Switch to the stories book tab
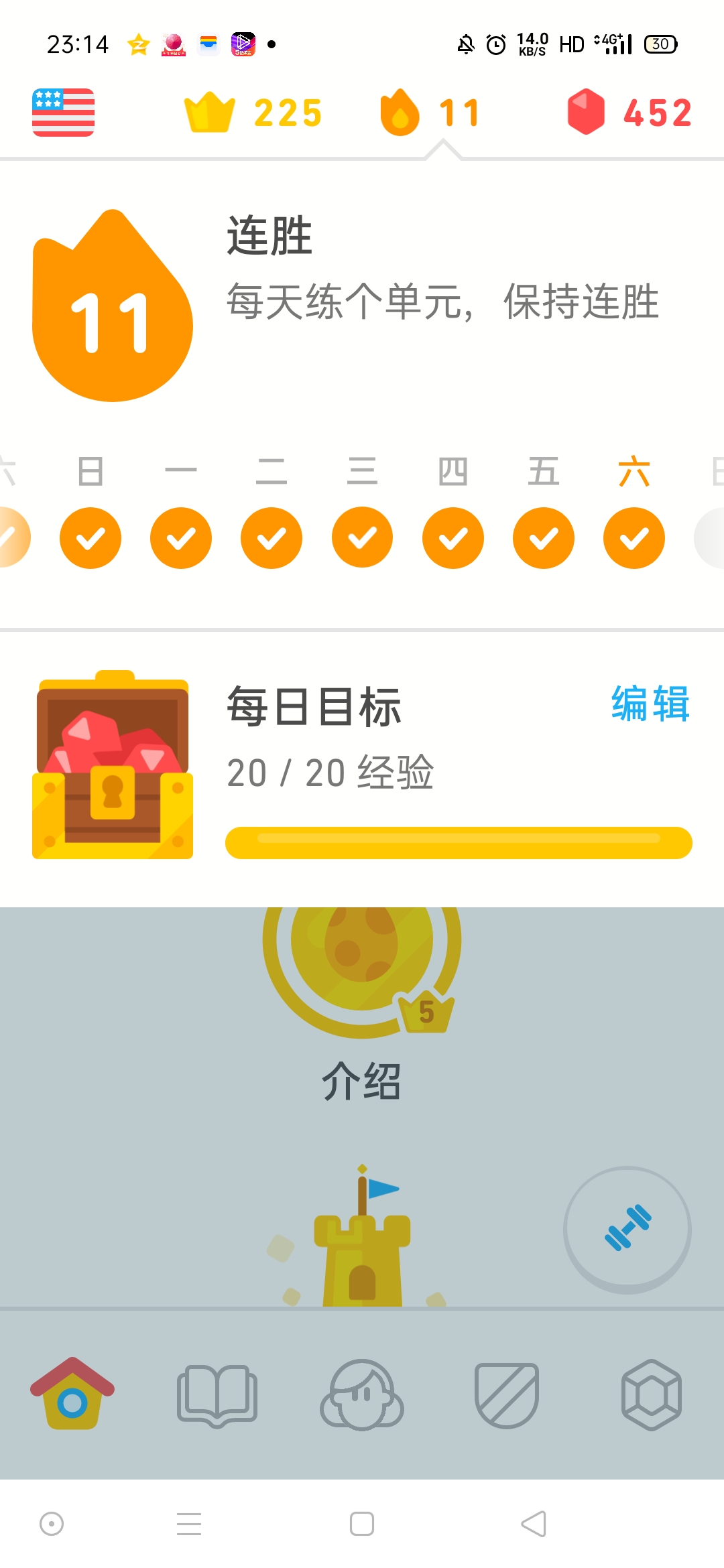Image resolution: width=724 pixels, height=1568 pixels. pyautogui.click(x=217, y=1396)
